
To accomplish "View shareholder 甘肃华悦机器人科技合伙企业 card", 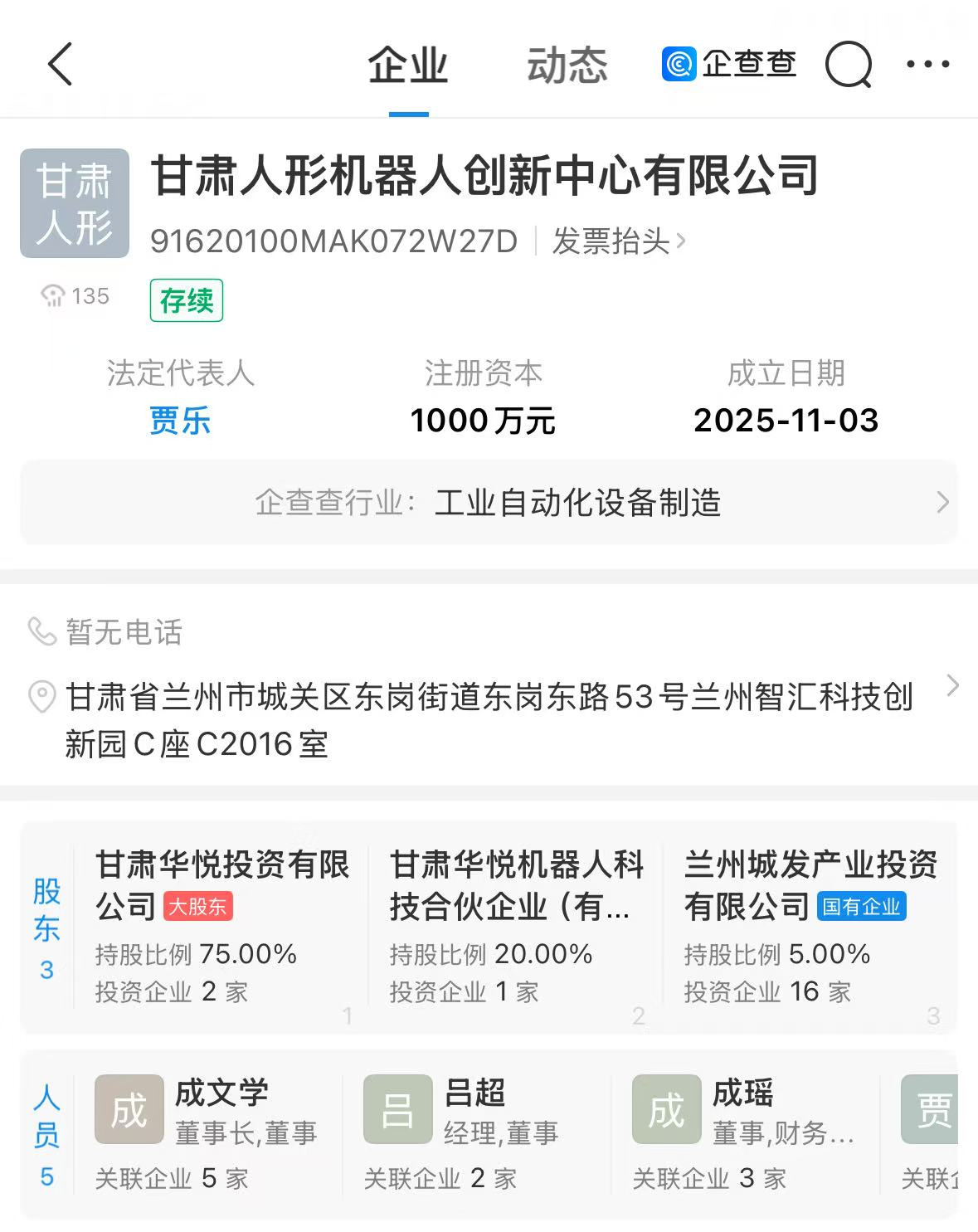I will [x=516, y=925].
